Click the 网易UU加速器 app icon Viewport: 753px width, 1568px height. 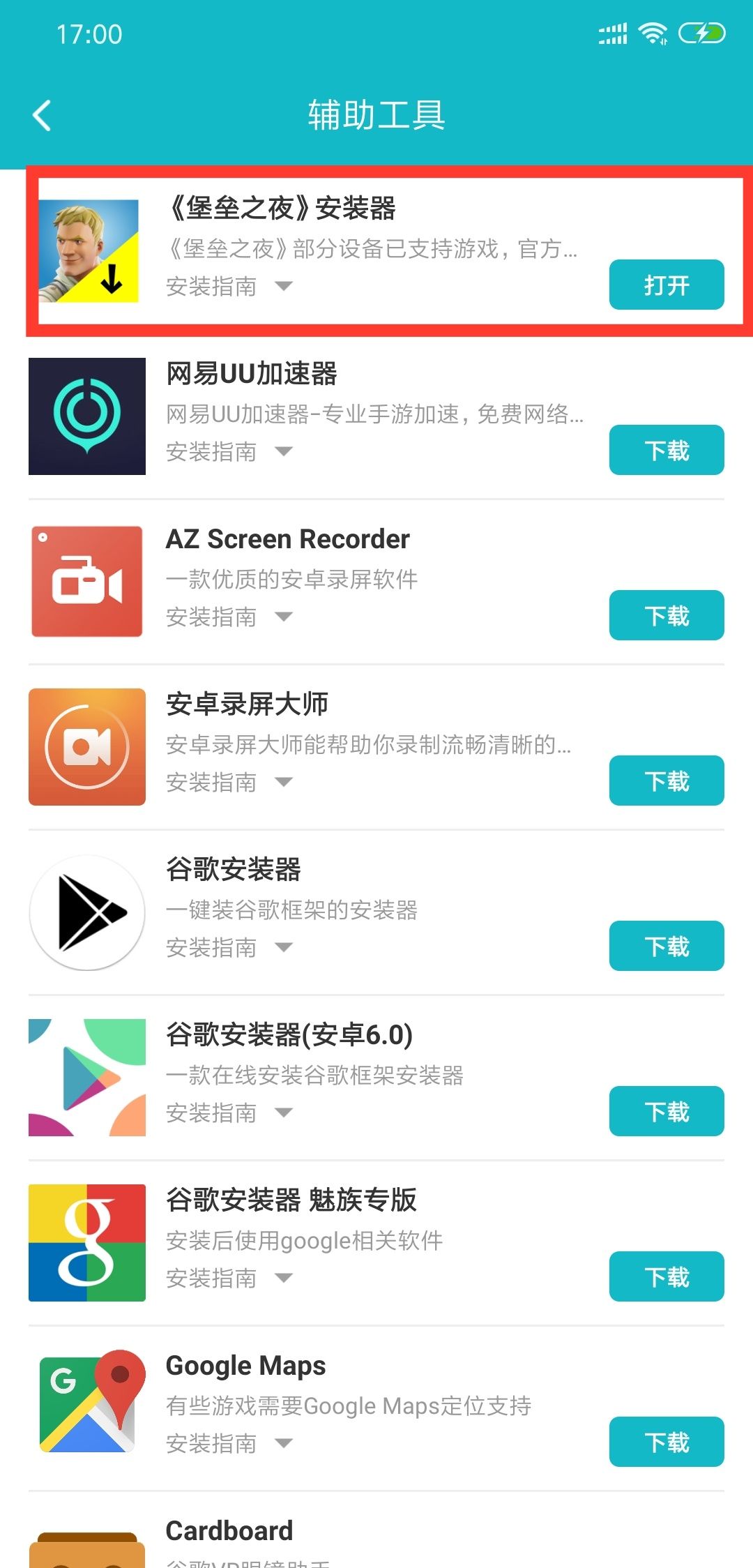click(x=87, y=415)
